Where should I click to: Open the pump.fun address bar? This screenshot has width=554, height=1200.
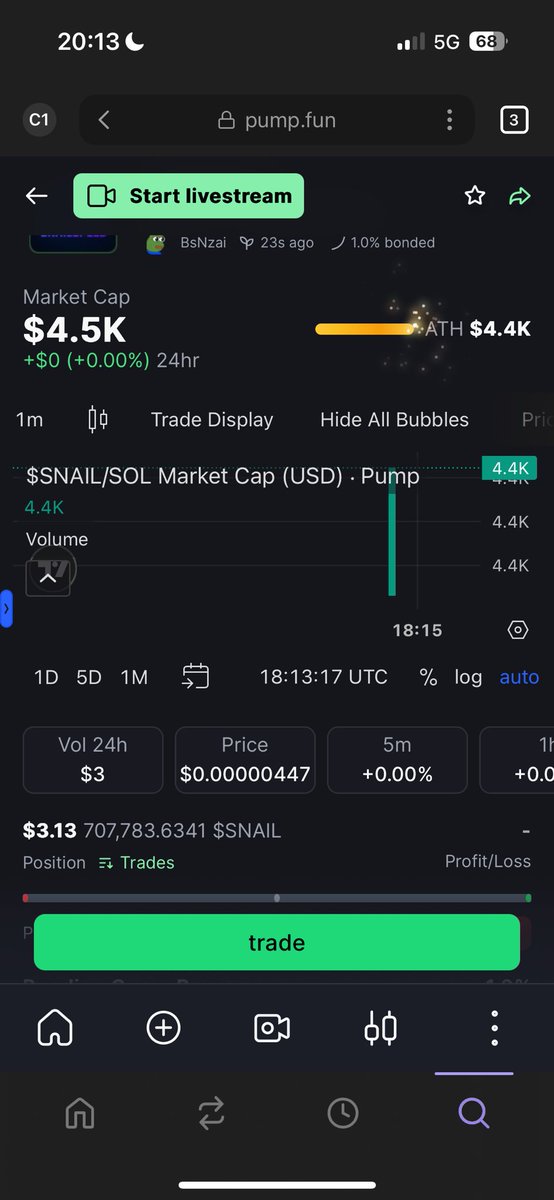pyautogui.click(x=277, y=120)
